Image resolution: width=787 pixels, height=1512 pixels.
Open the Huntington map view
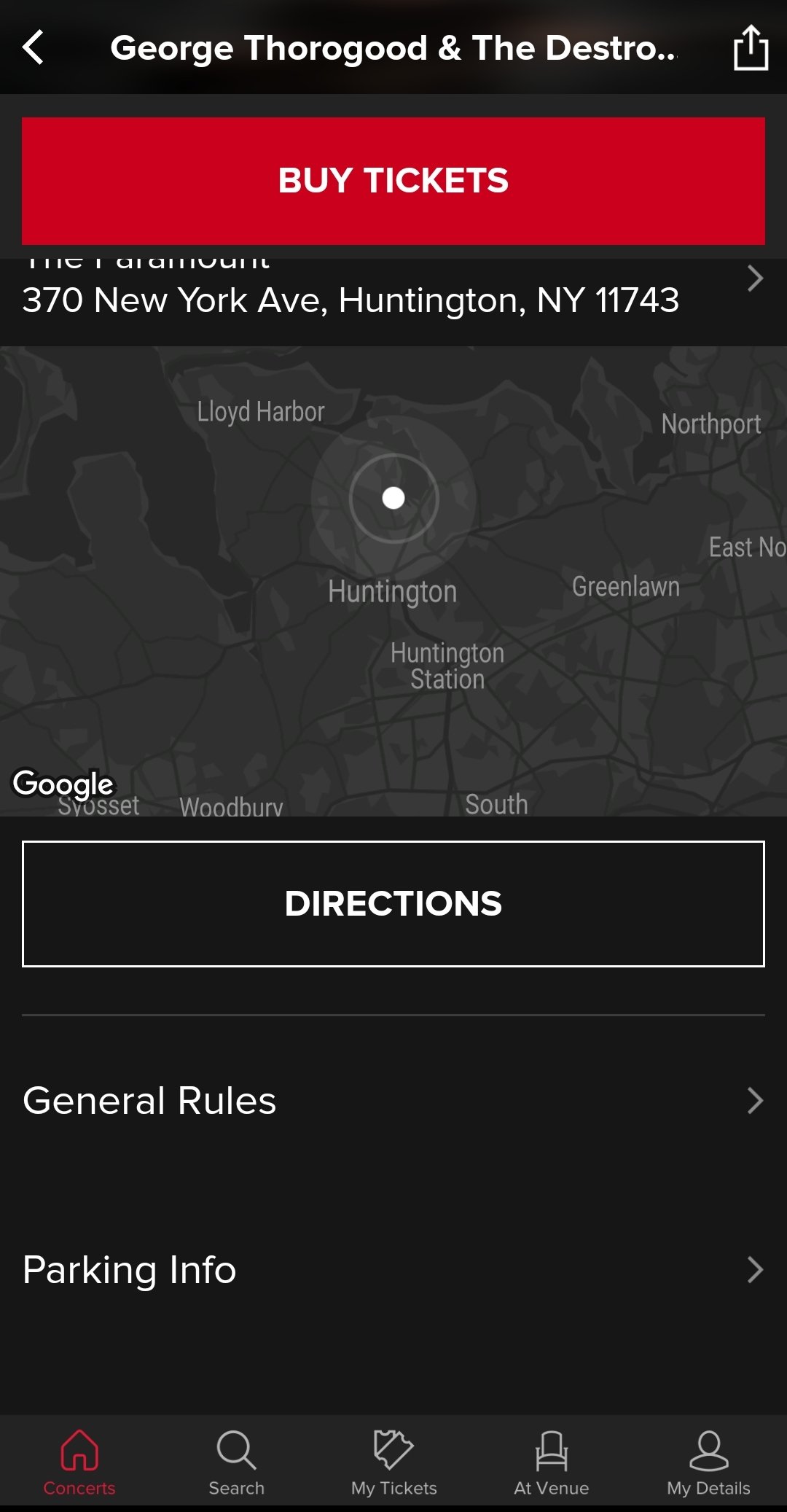pyautogui.click(x=393, y=581)
